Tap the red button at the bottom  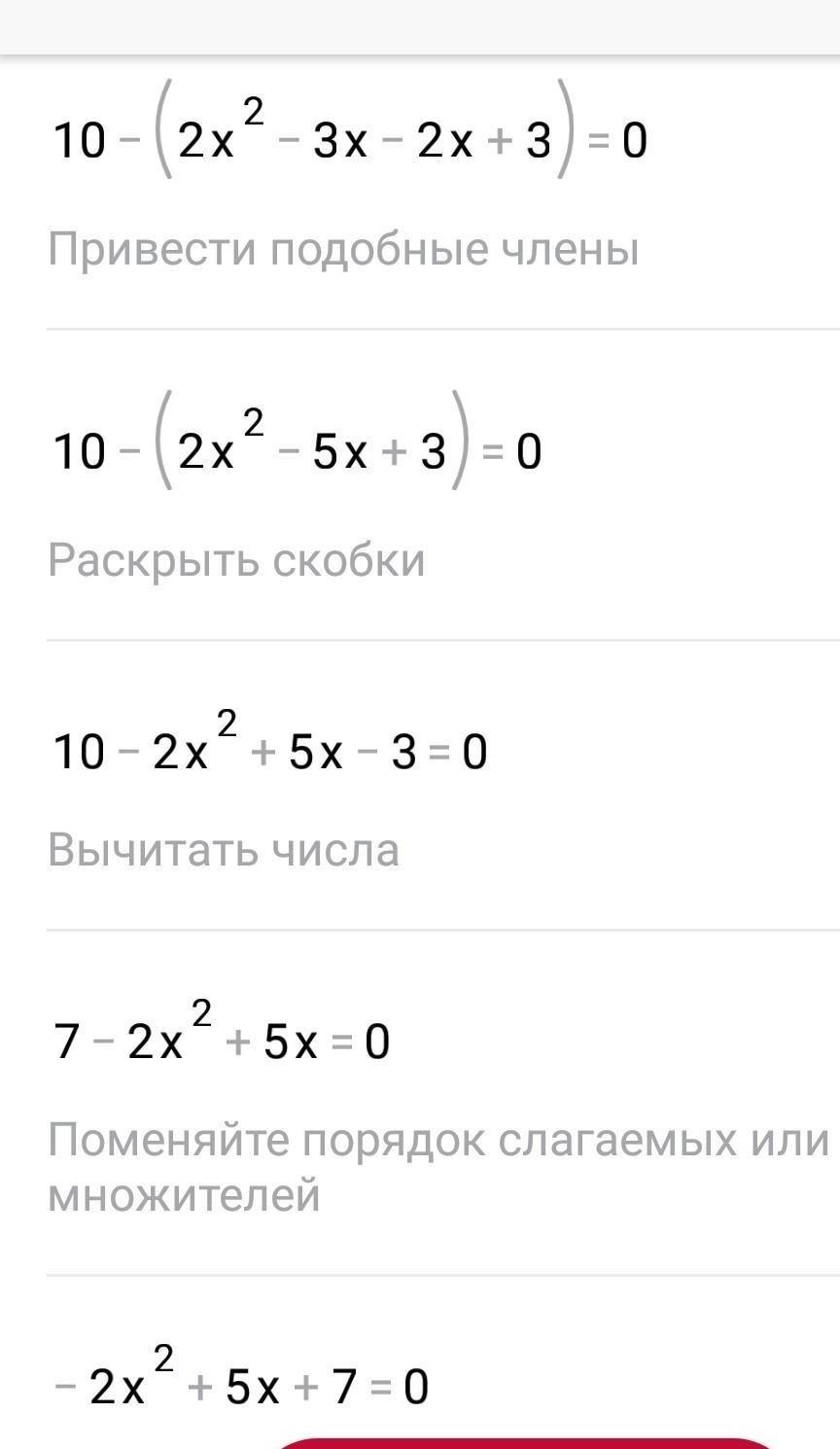pyautogui.click(x=525, y=1443)
